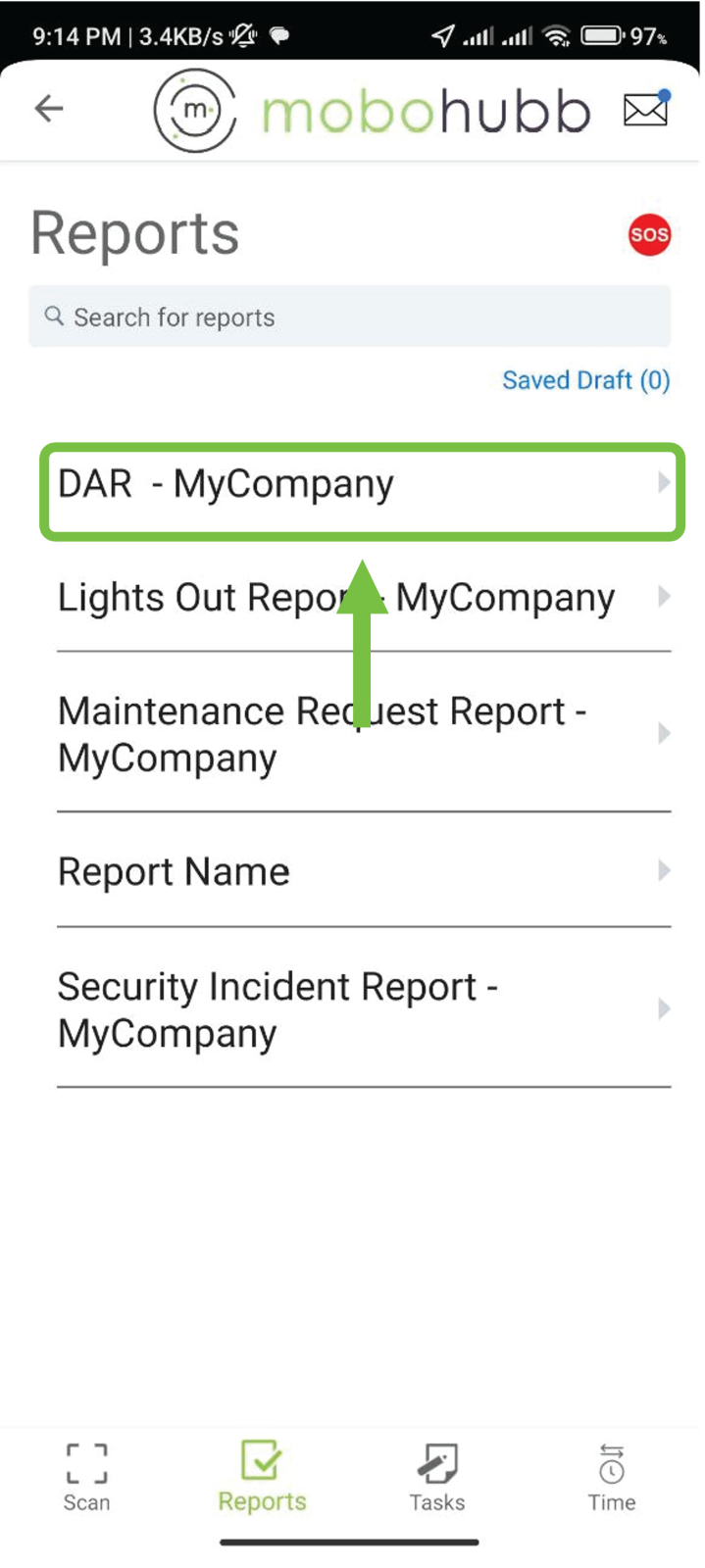The width and height of the screenshot is (705, 1568).
Task: Switch to the Scan tab
Action: tap(86, 1477)
